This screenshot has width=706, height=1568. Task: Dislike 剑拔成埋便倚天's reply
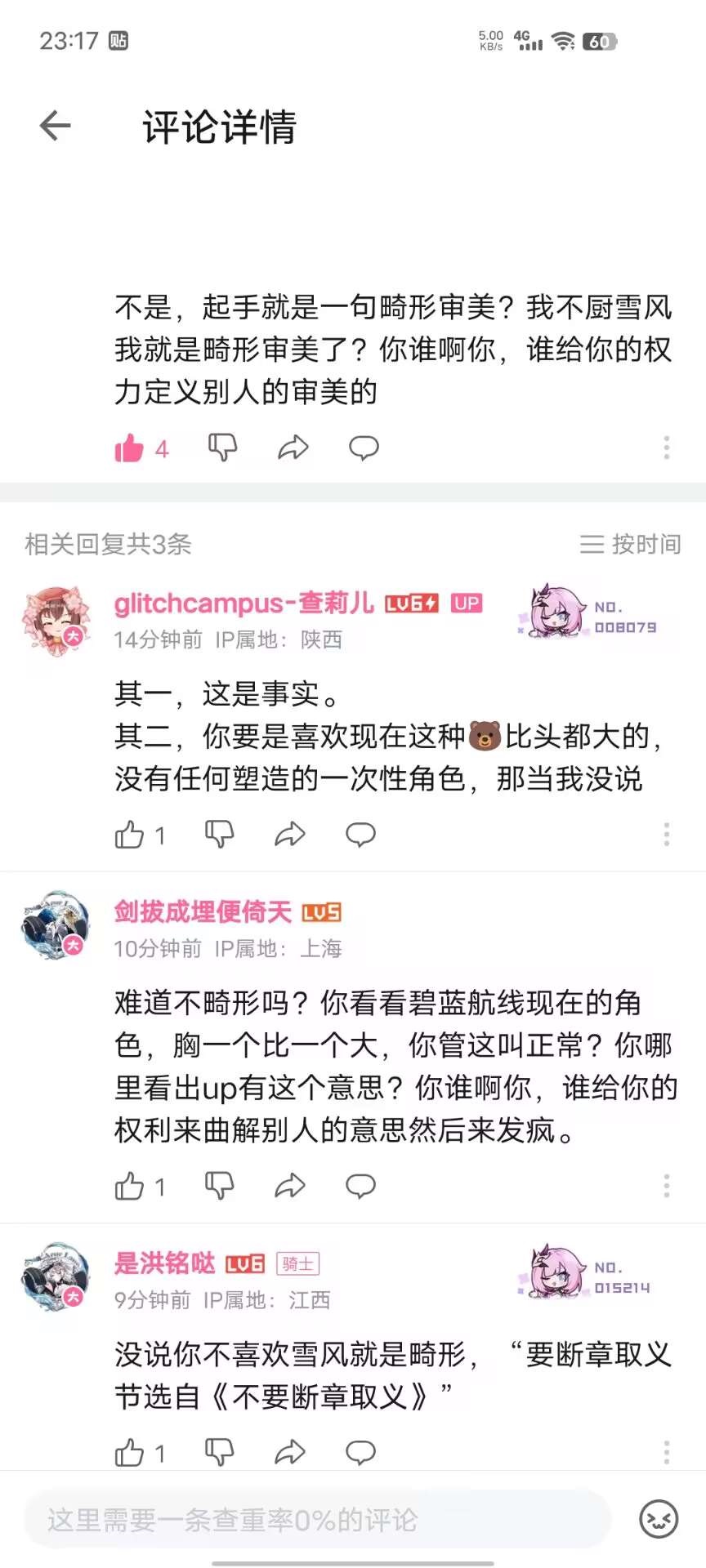click(x=219, y=1186)
